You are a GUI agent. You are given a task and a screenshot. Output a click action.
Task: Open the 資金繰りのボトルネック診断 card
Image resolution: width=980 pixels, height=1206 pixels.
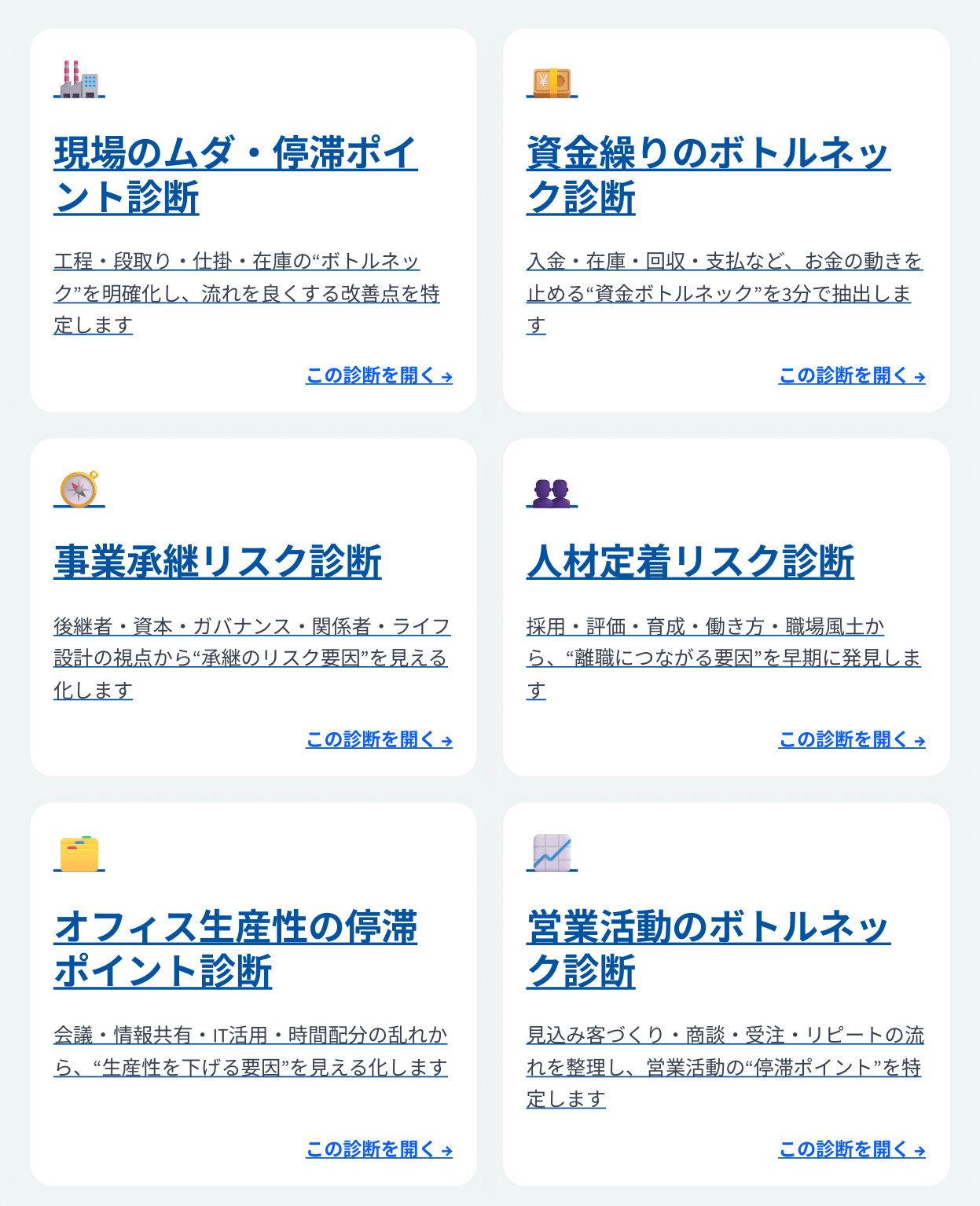pos(707,154)
